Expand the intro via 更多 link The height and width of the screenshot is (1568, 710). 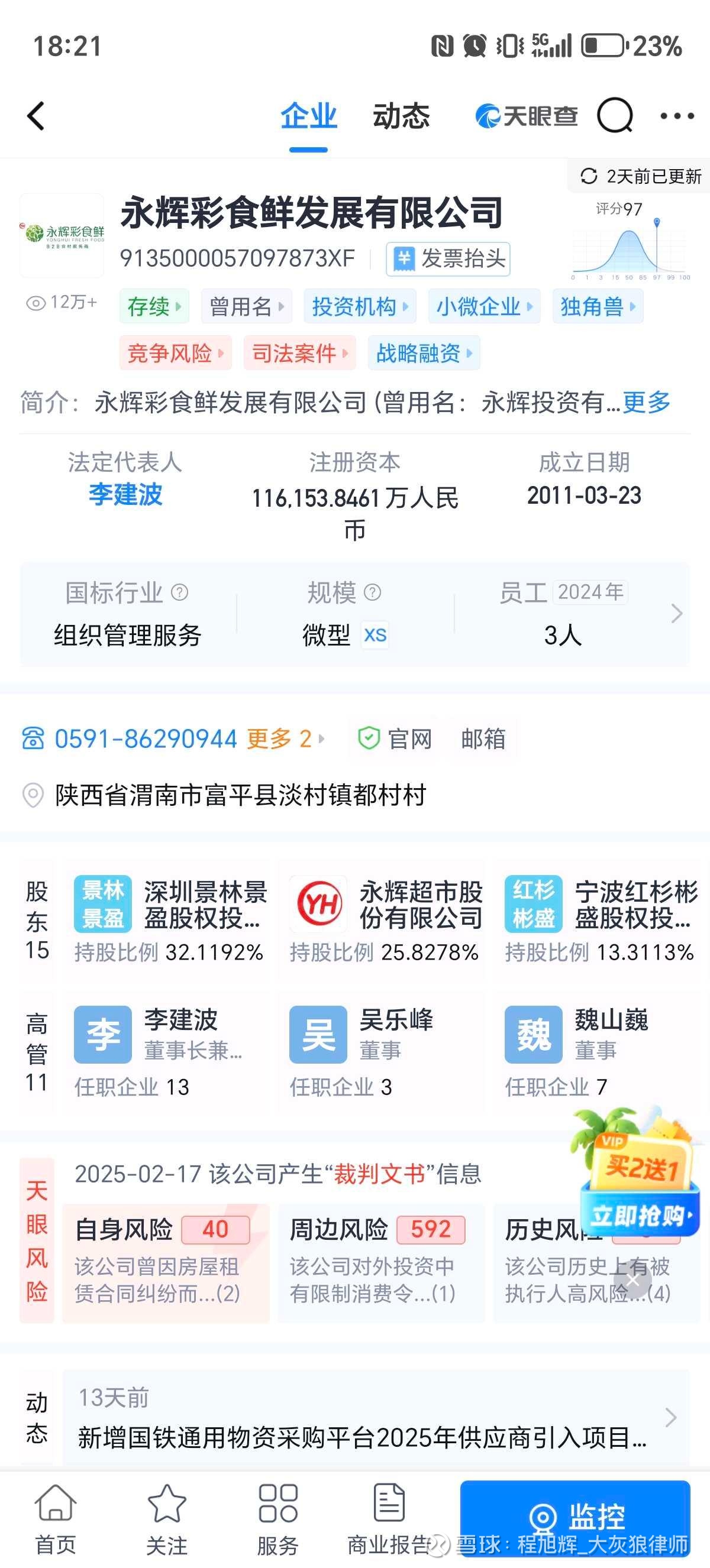(x=647, y=403)
